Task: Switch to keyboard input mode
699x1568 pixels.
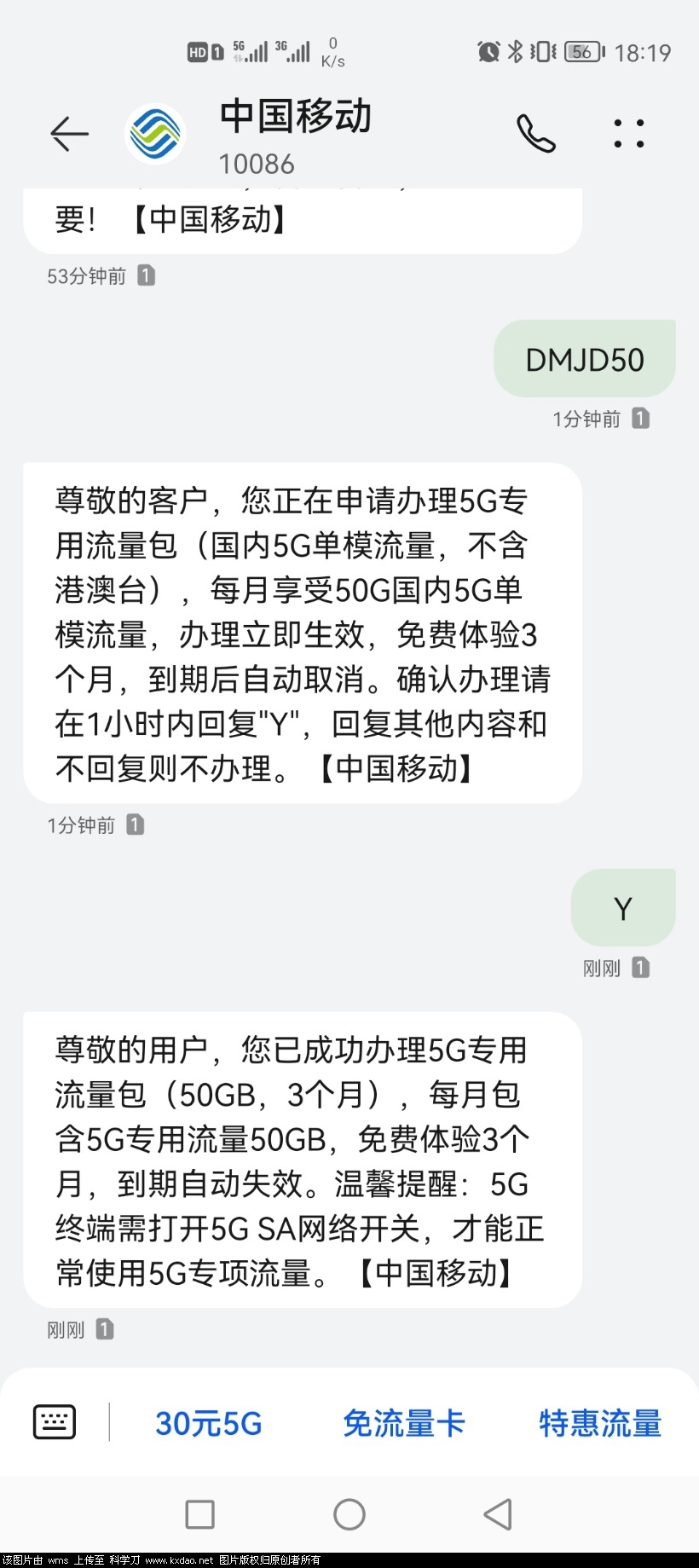Action: 55,1421
